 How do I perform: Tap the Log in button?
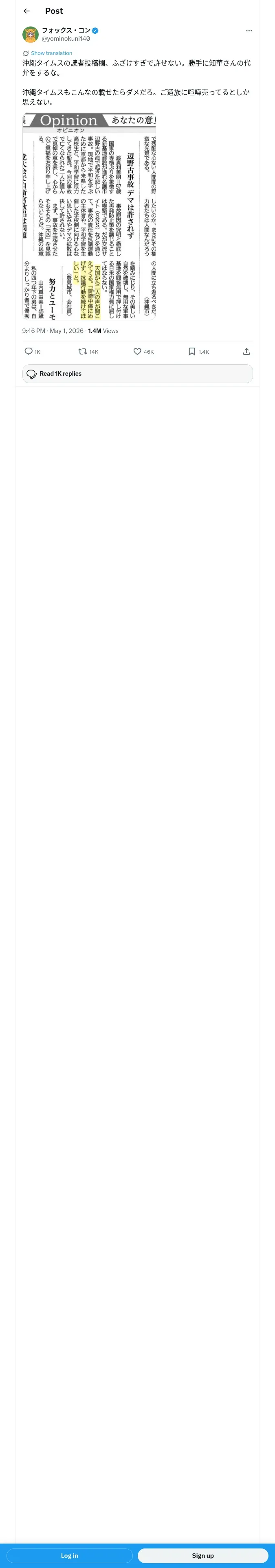point(70,1556)
